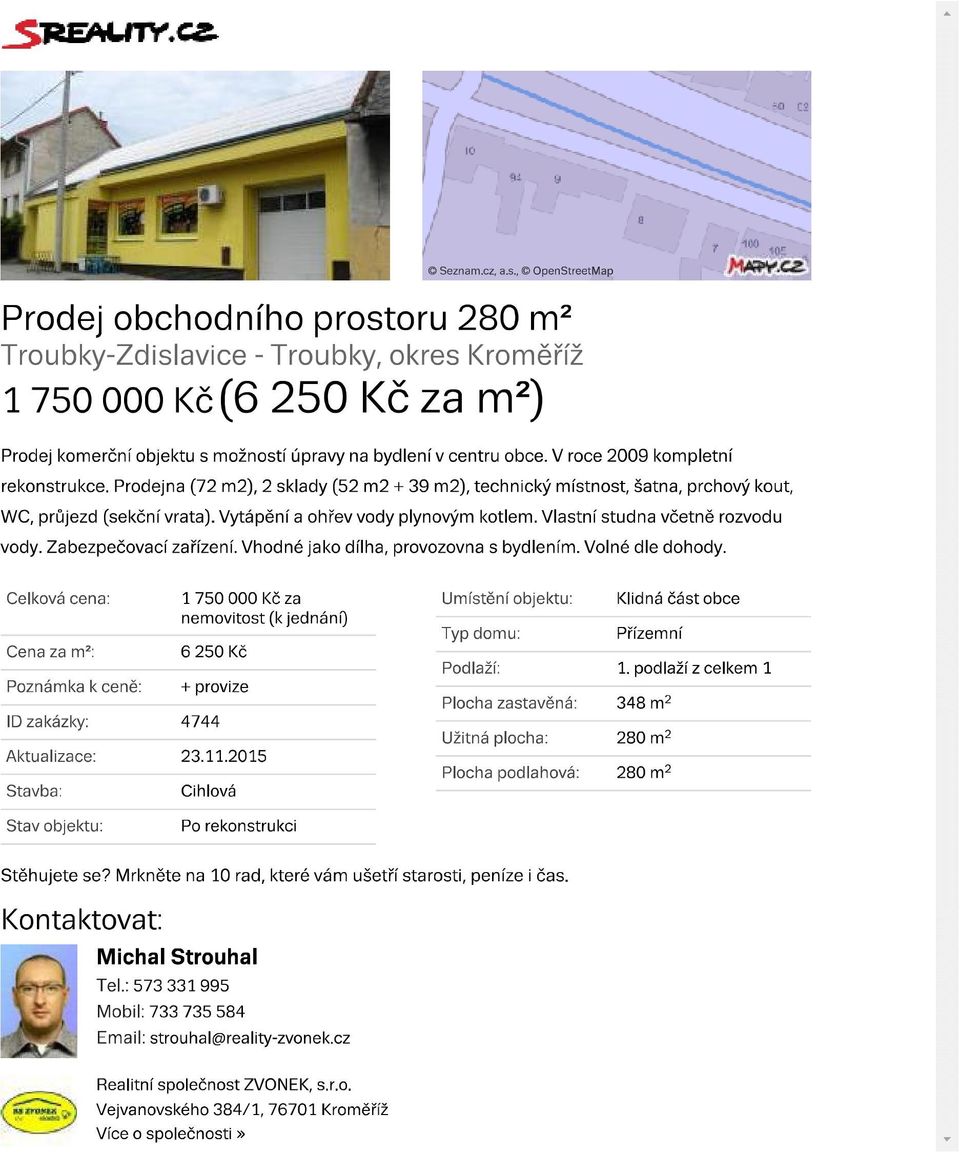The image size is (960, 1153).
Task: Call the mobile number 733 735 584
Action: (x=197, y=1012)
